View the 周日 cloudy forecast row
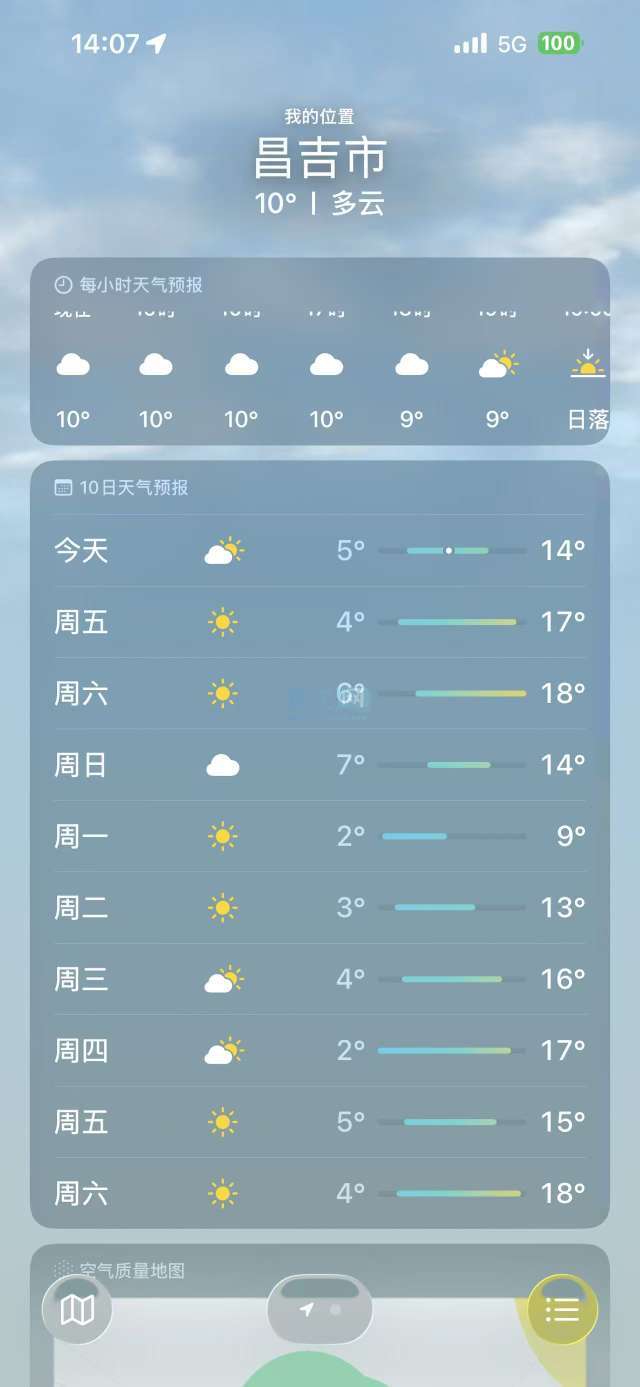This screenshot has width=640, height=1387. pos(320,765)
